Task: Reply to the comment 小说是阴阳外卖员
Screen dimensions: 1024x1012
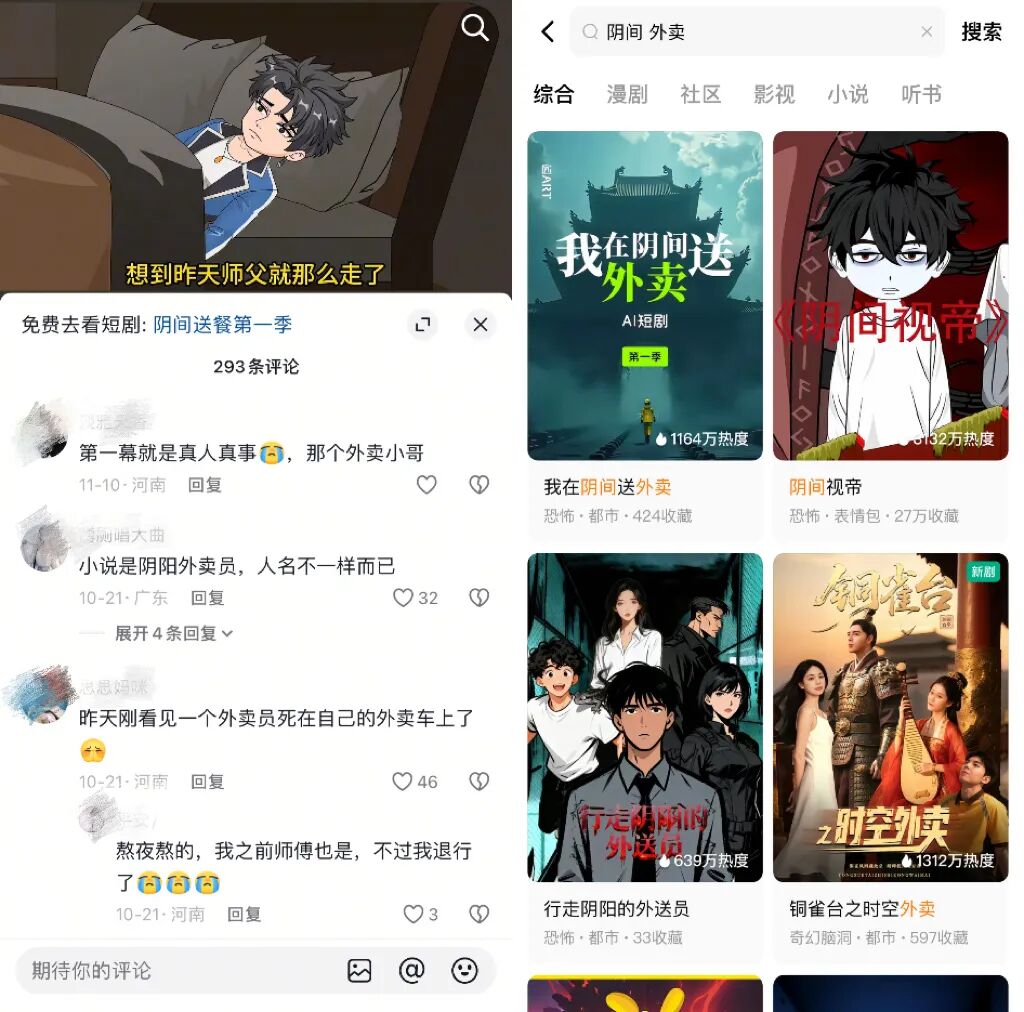Action: click(x=208, y=598)
